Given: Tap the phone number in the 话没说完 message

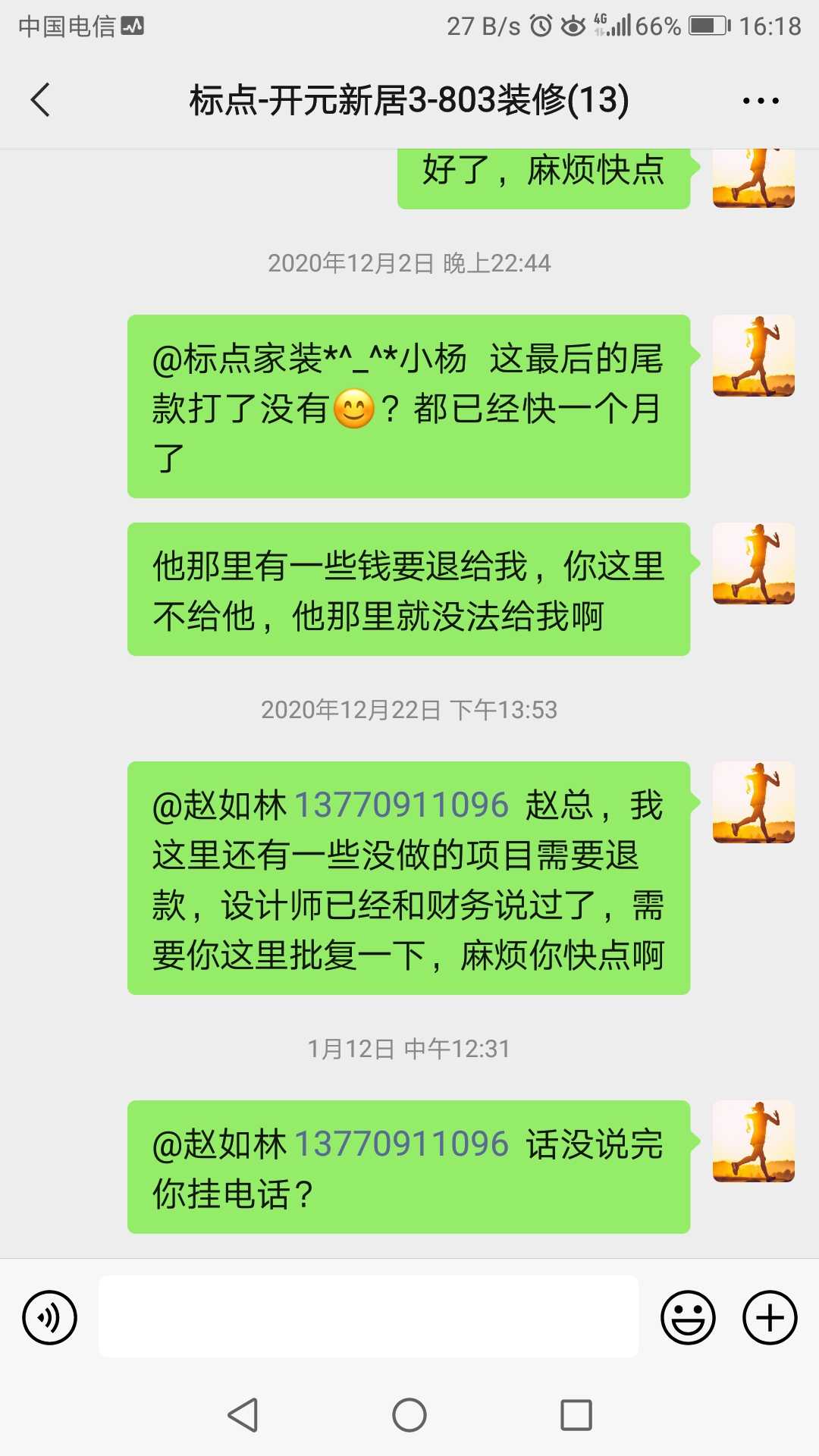Looking at the screenshot, I should [401, 1144].
